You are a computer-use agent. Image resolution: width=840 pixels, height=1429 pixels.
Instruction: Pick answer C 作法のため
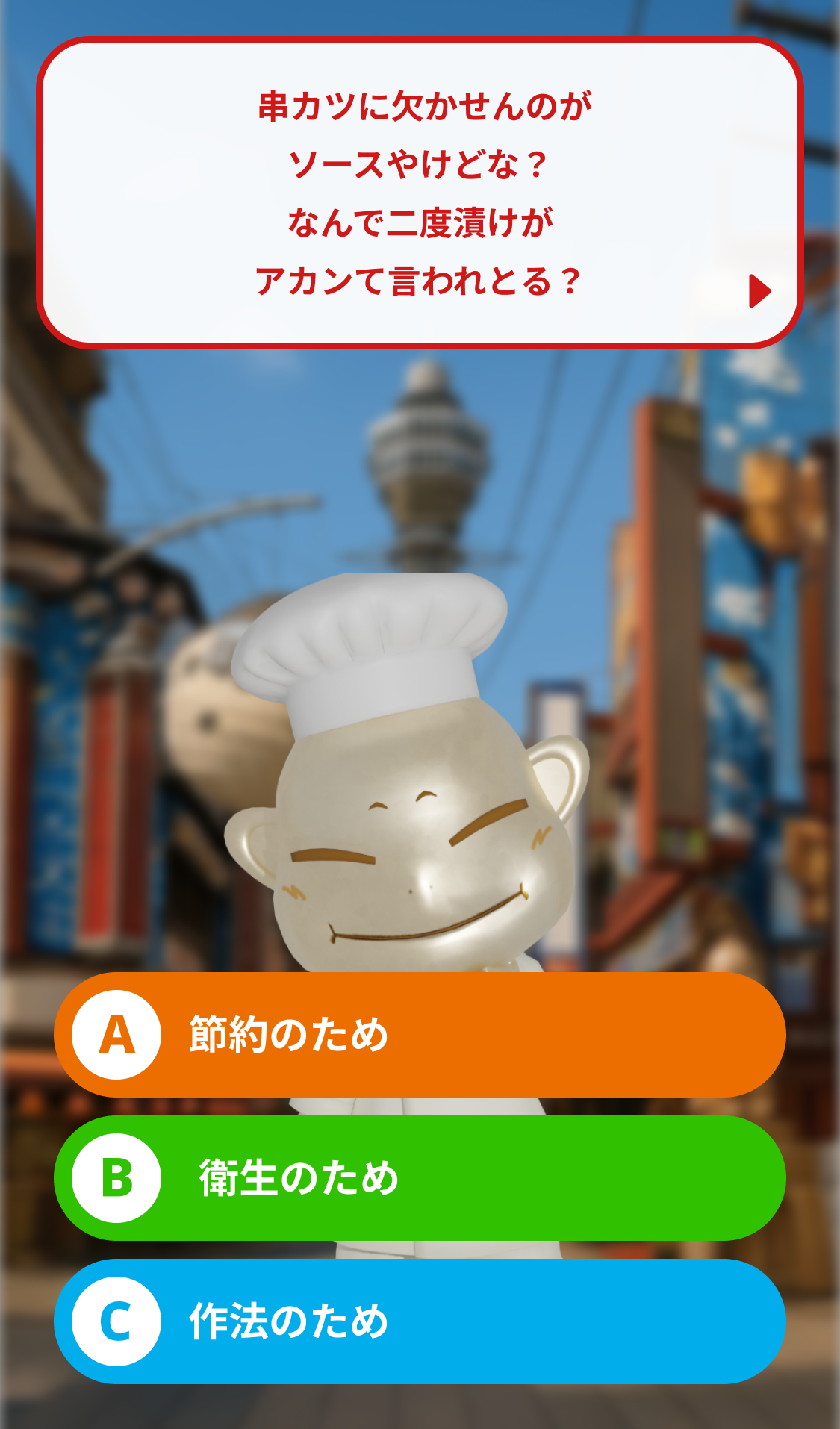click(x=420, y=1321)
